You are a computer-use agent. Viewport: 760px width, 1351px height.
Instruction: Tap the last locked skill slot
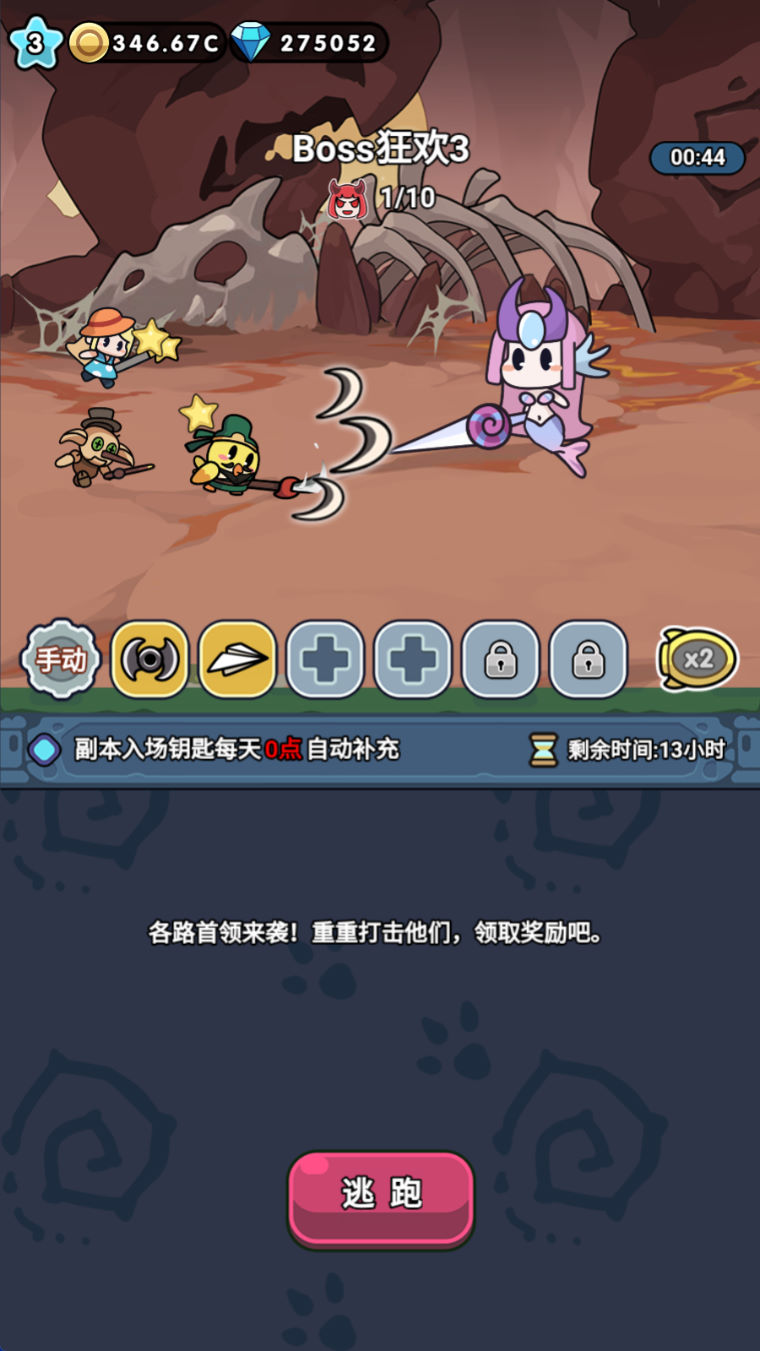pos(588,659)
